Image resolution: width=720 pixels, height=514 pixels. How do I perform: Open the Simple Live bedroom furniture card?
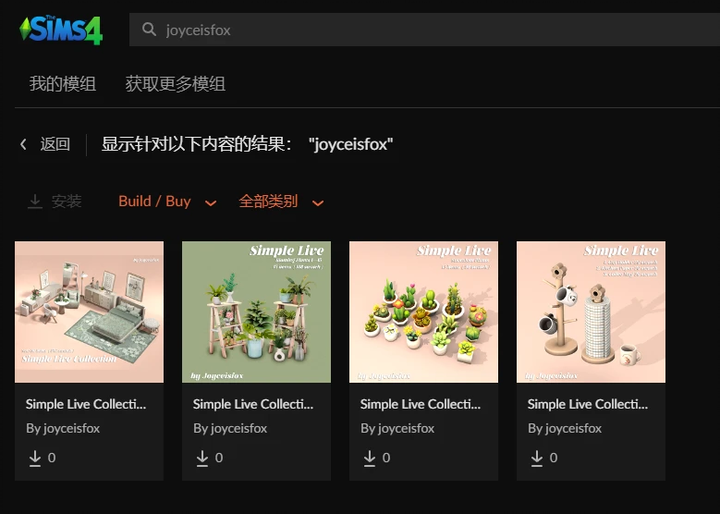coord(89,312)
